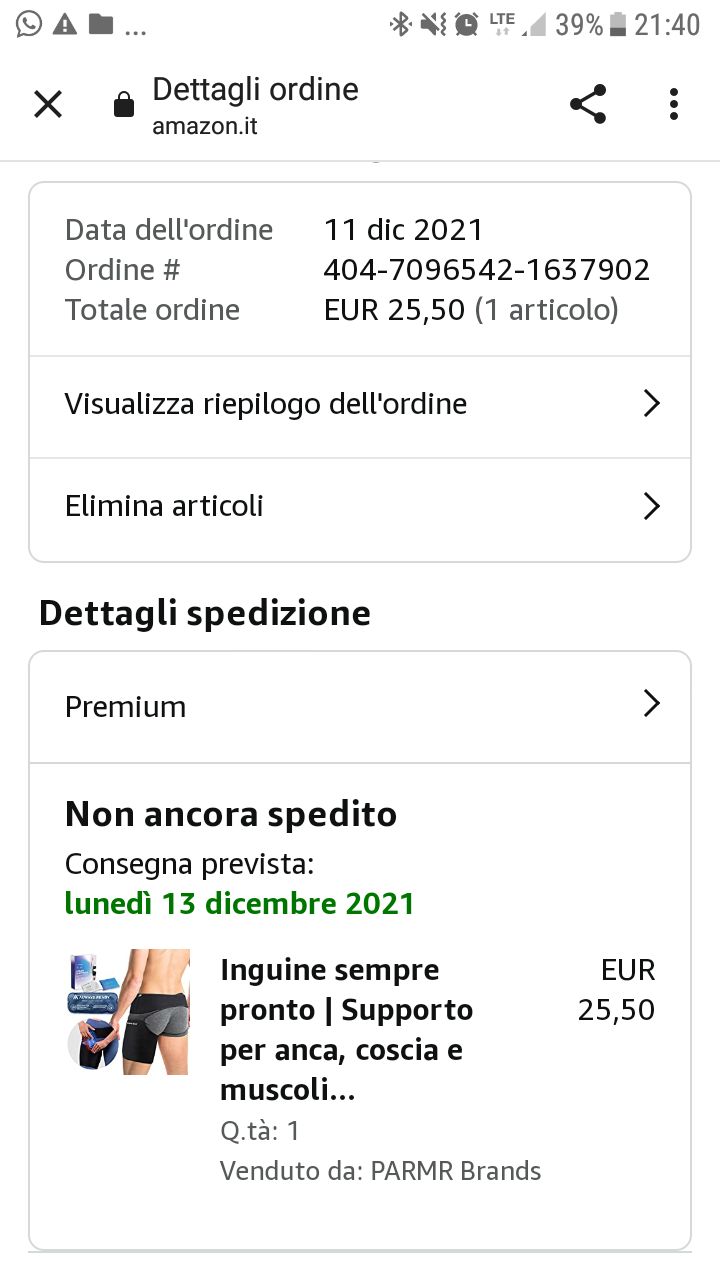Open the Inguine sempre pronto product image

[129, 1012]
